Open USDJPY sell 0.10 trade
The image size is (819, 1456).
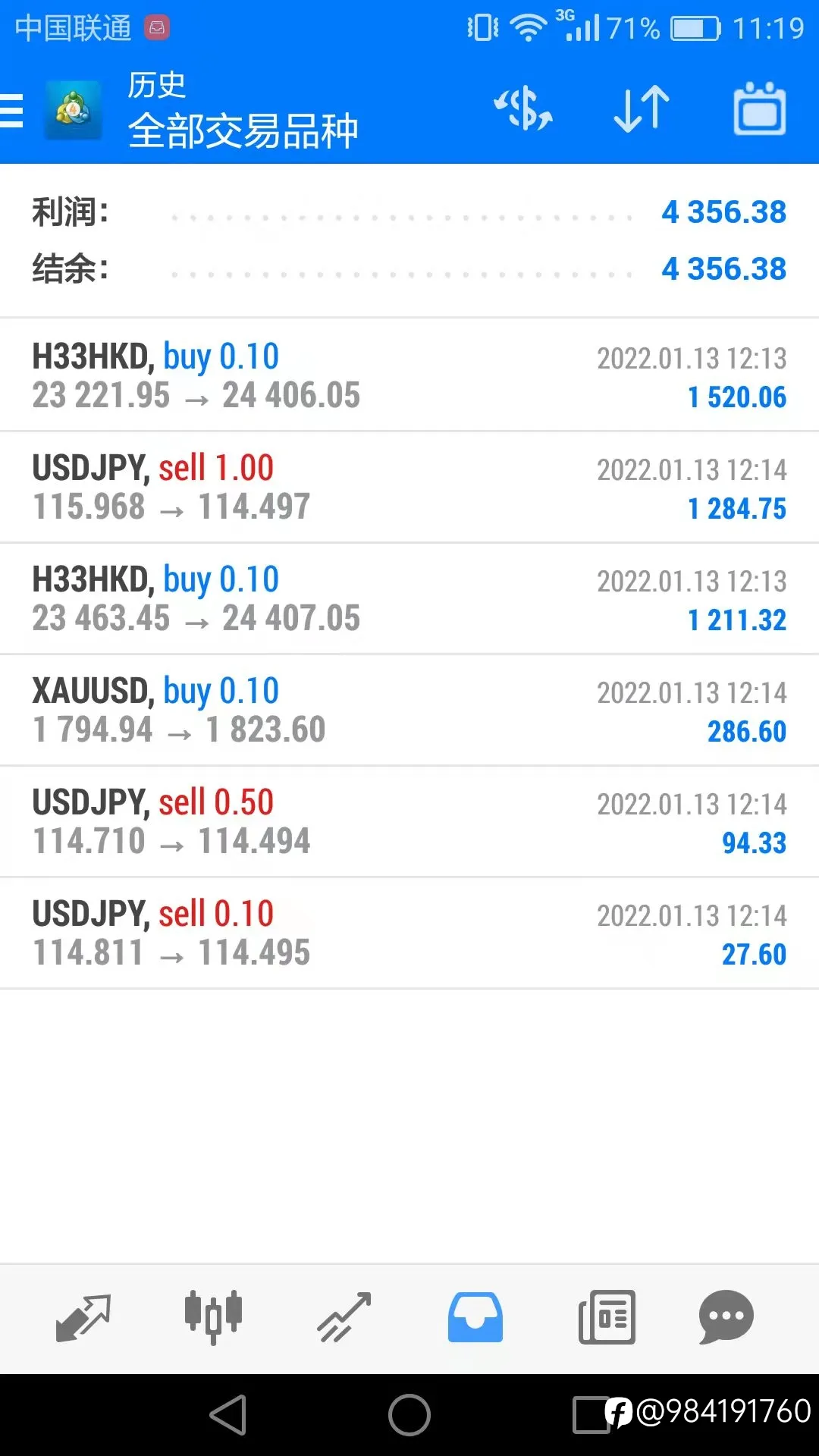409,933
